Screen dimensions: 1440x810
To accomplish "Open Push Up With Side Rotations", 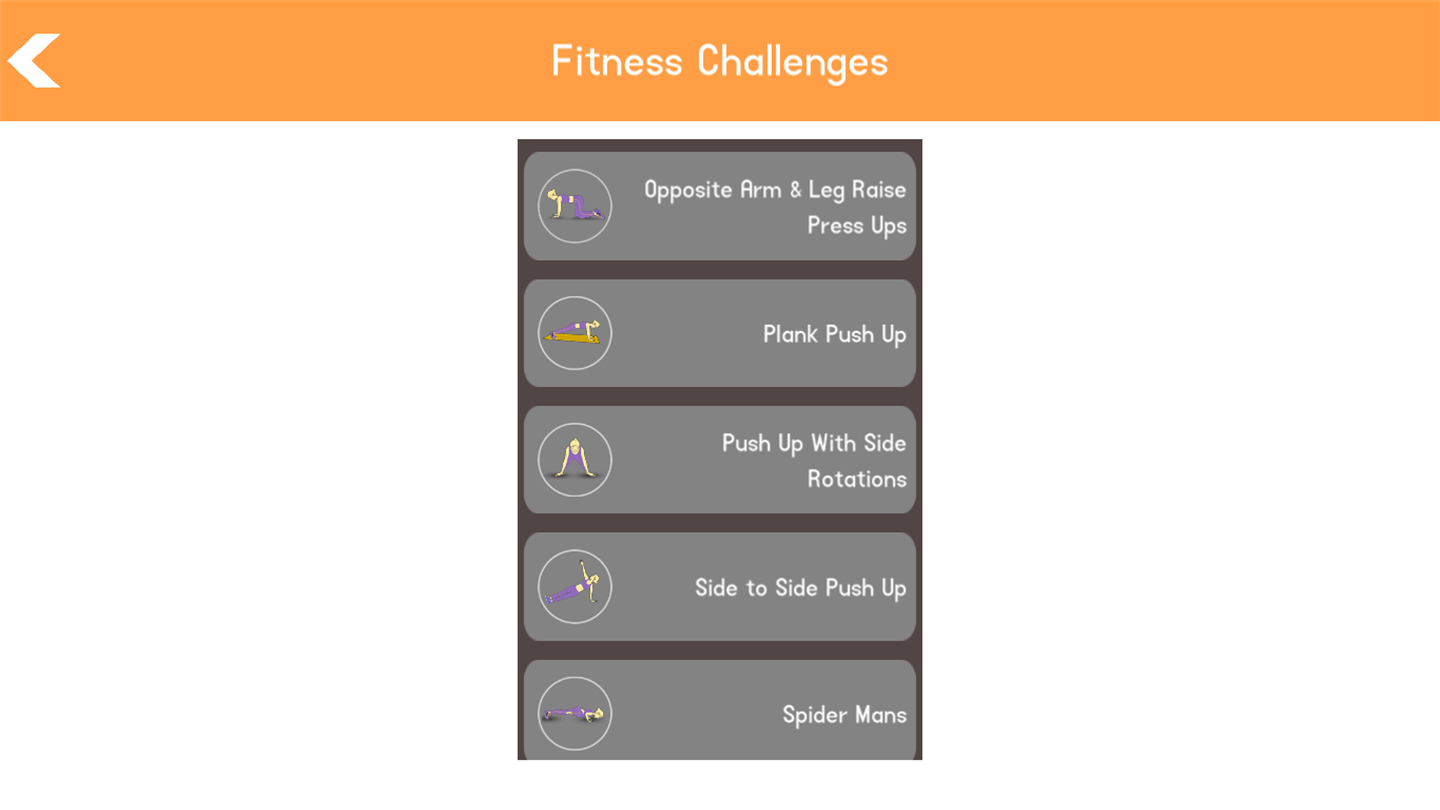I will pos(719,460).
